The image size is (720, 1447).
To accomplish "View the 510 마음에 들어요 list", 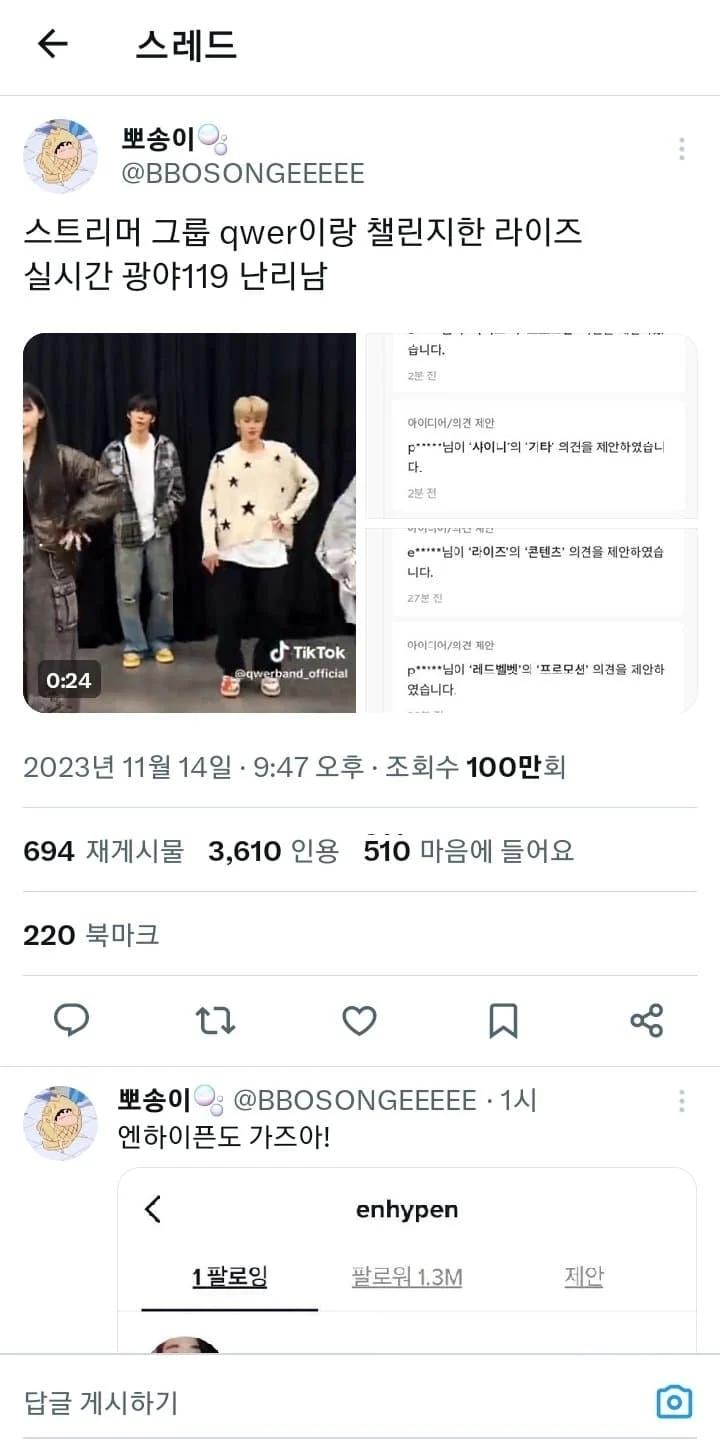I will click(x=468, y=851).
